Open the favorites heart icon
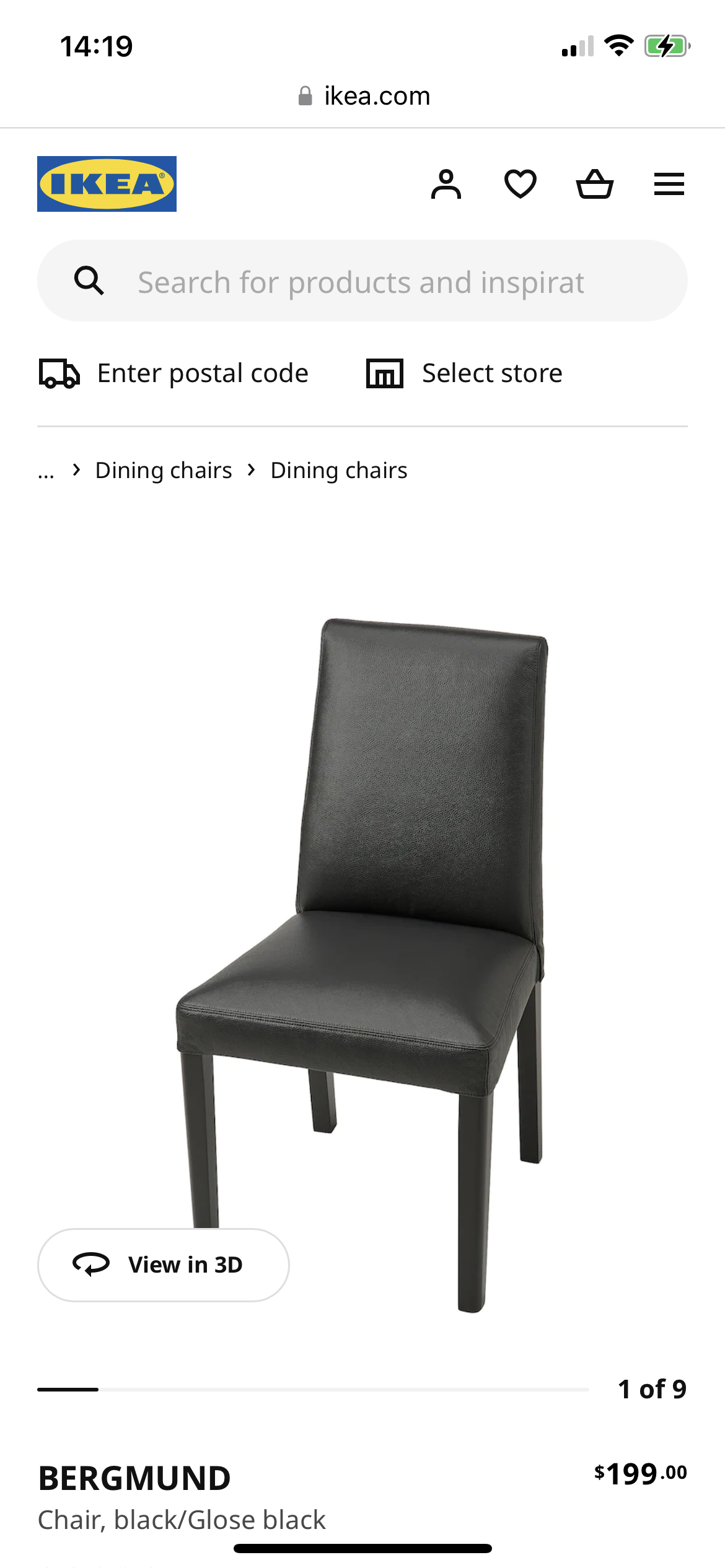Screen dimensions: 725x1568 521,185
